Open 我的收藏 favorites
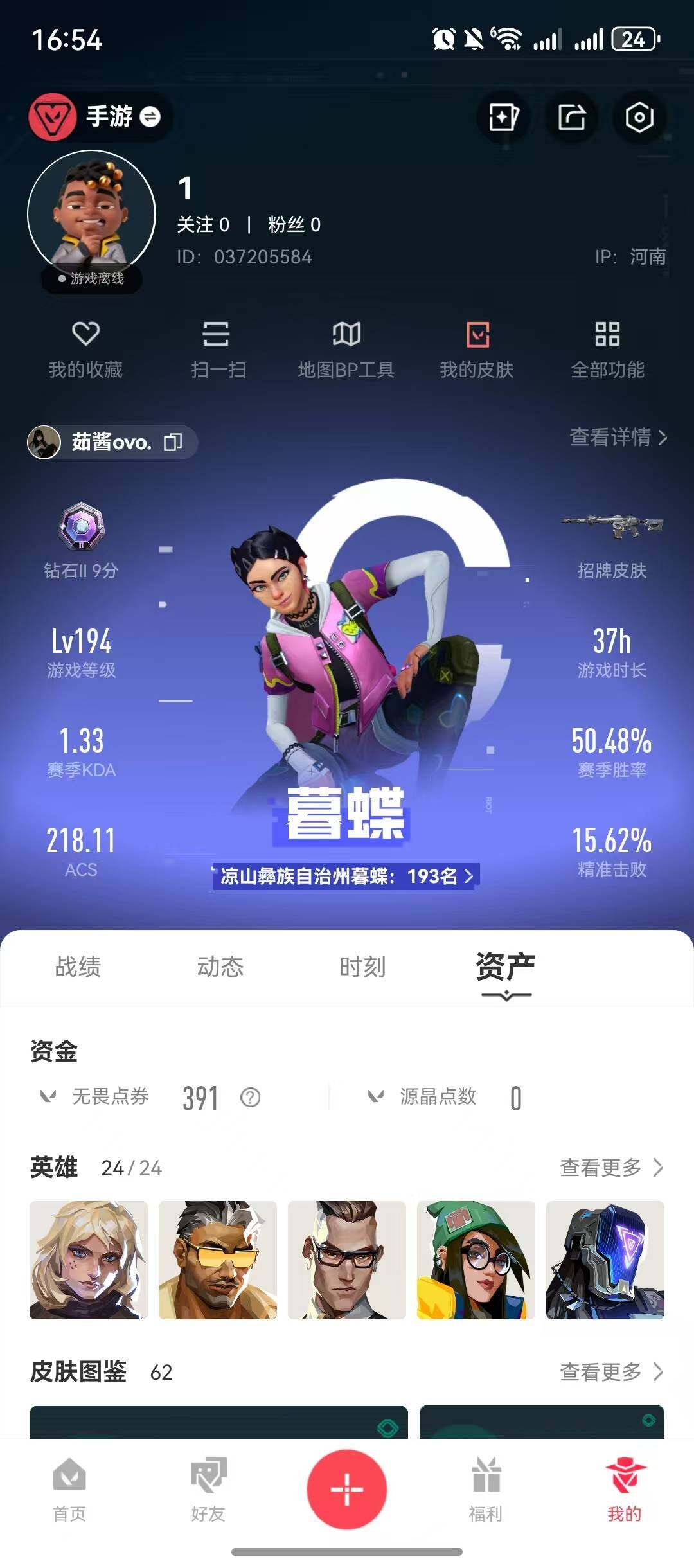 (x=85, y=350)
